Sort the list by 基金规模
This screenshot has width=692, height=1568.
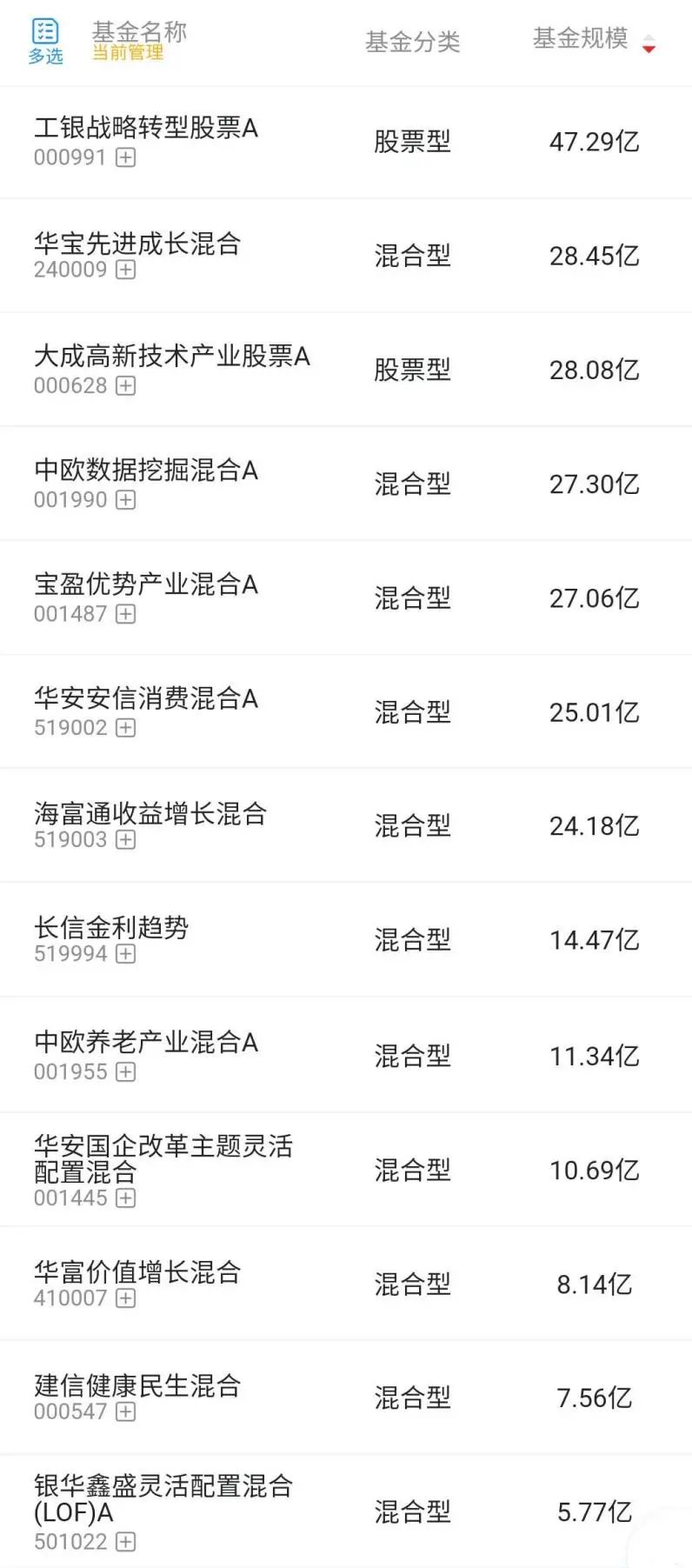[x=594, y=40]
